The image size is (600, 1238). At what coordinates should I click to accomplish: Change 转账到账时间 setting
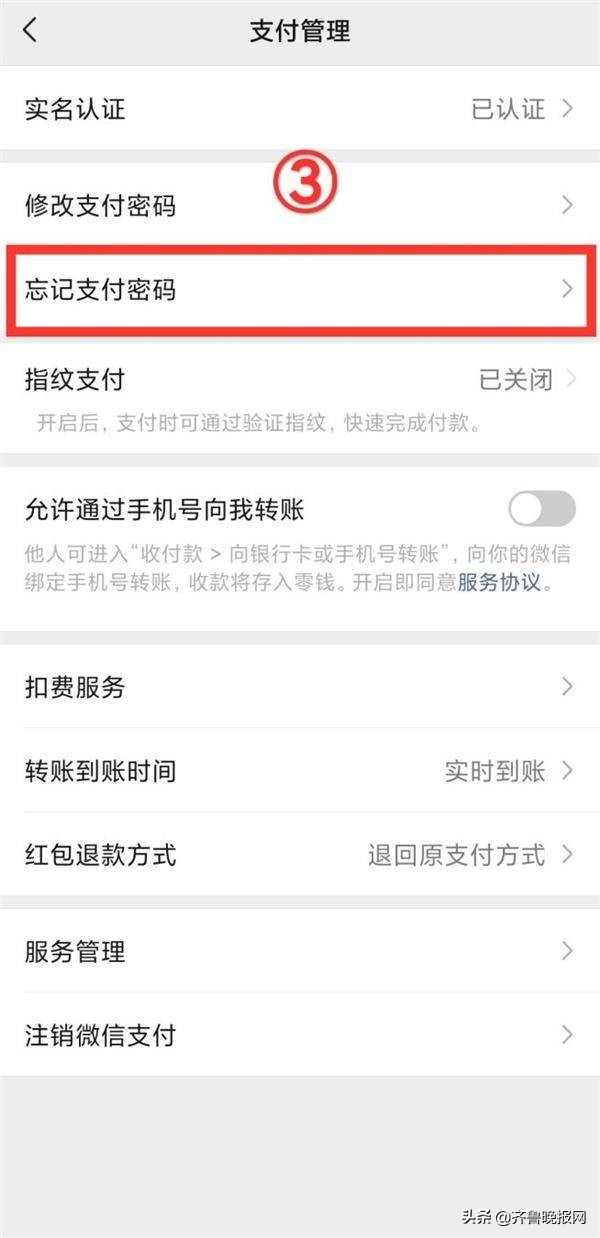tap(300, 771)
